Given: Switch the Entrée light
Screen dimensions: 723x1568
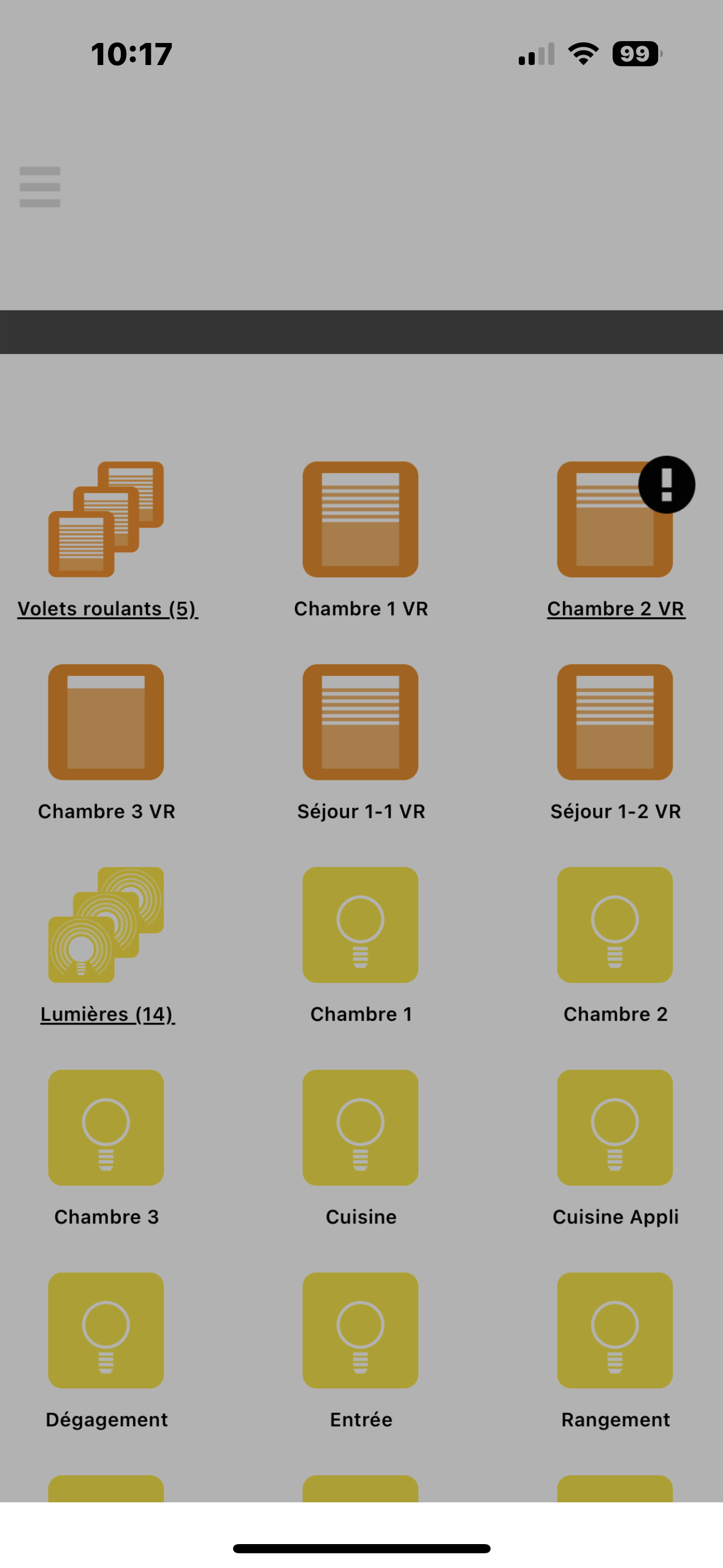Looking at the screenshot, I should tap(361, 1330).
